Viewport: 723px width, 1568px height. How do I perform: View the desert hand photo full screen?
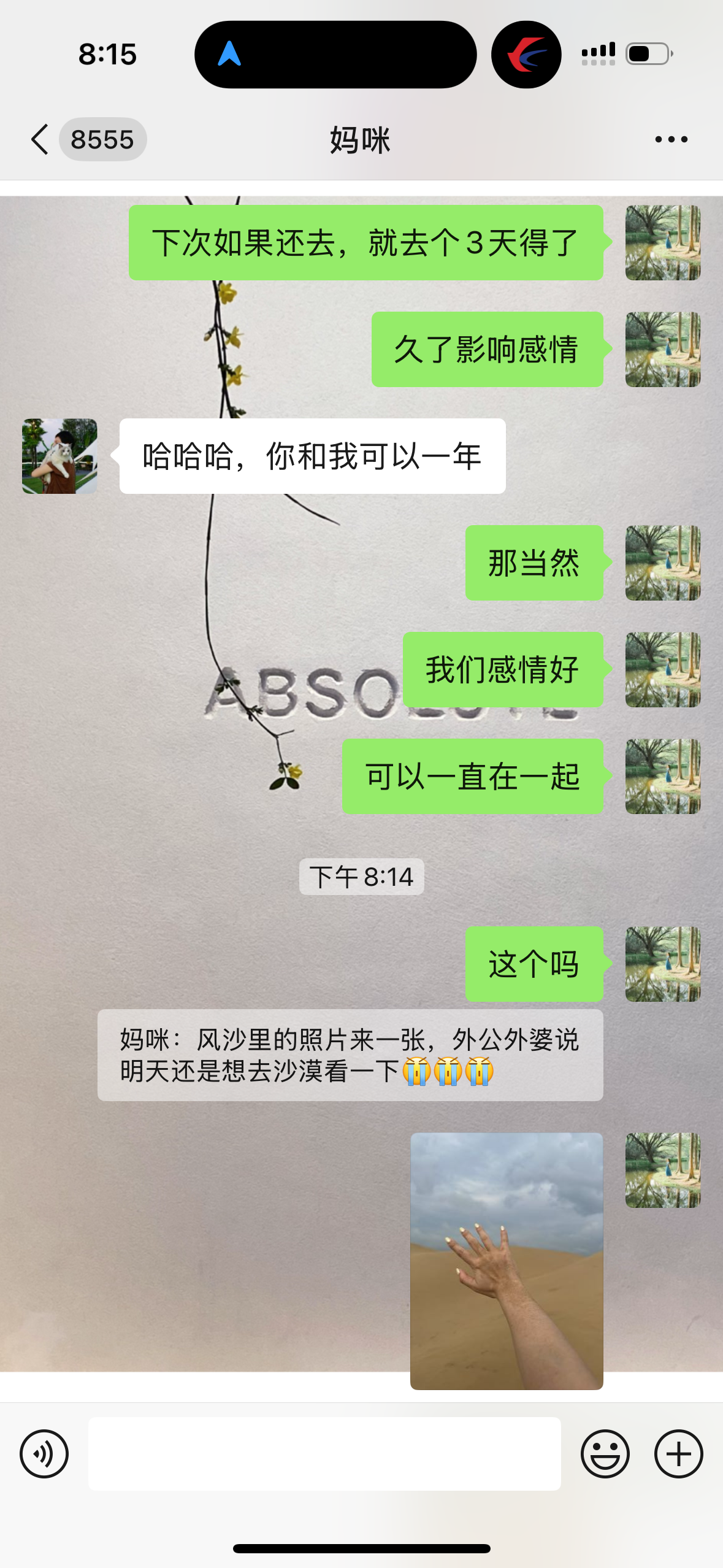pyautogui.click(x=507, y=1261)
